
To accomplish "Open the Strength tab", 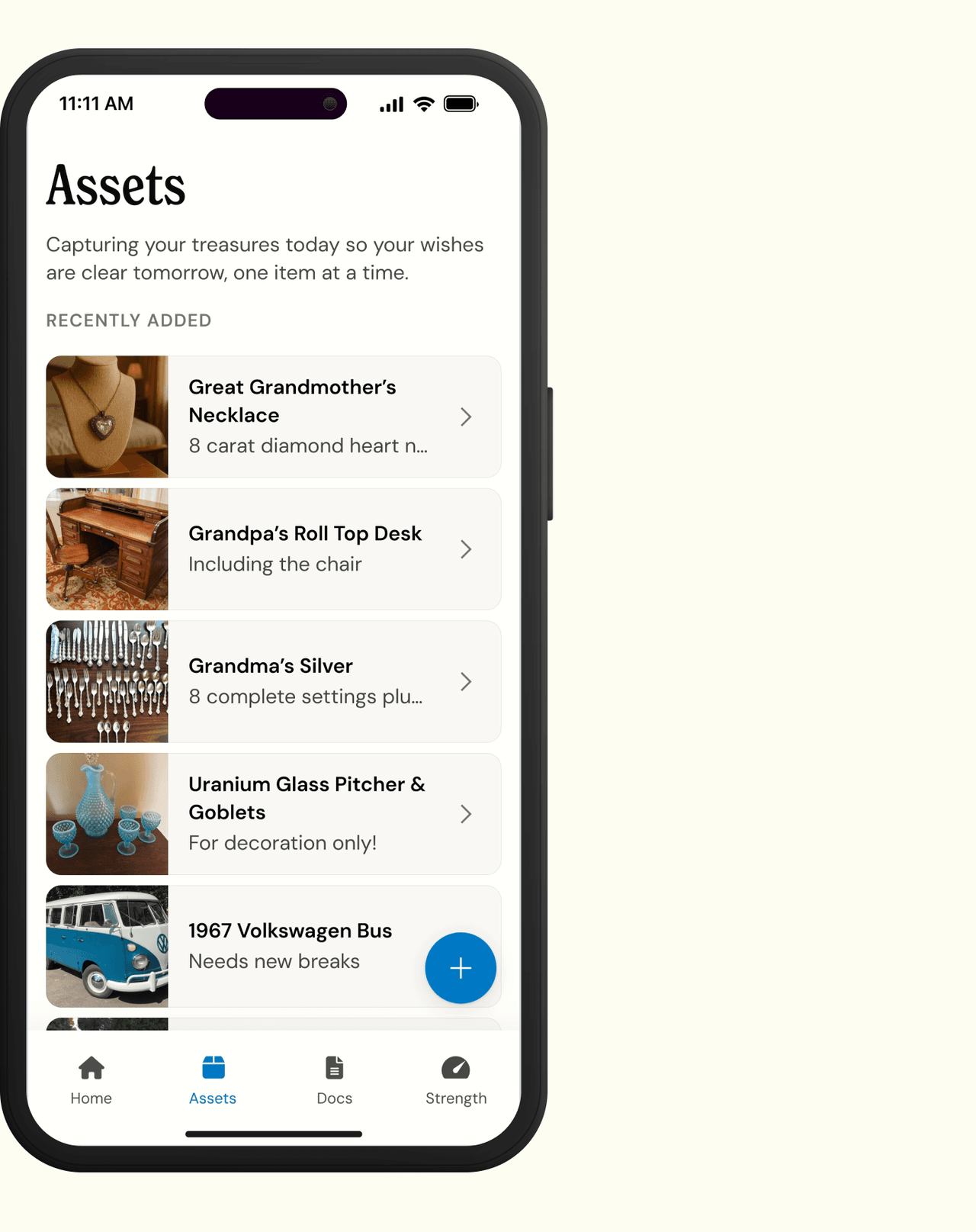I will pos(456,1079).
